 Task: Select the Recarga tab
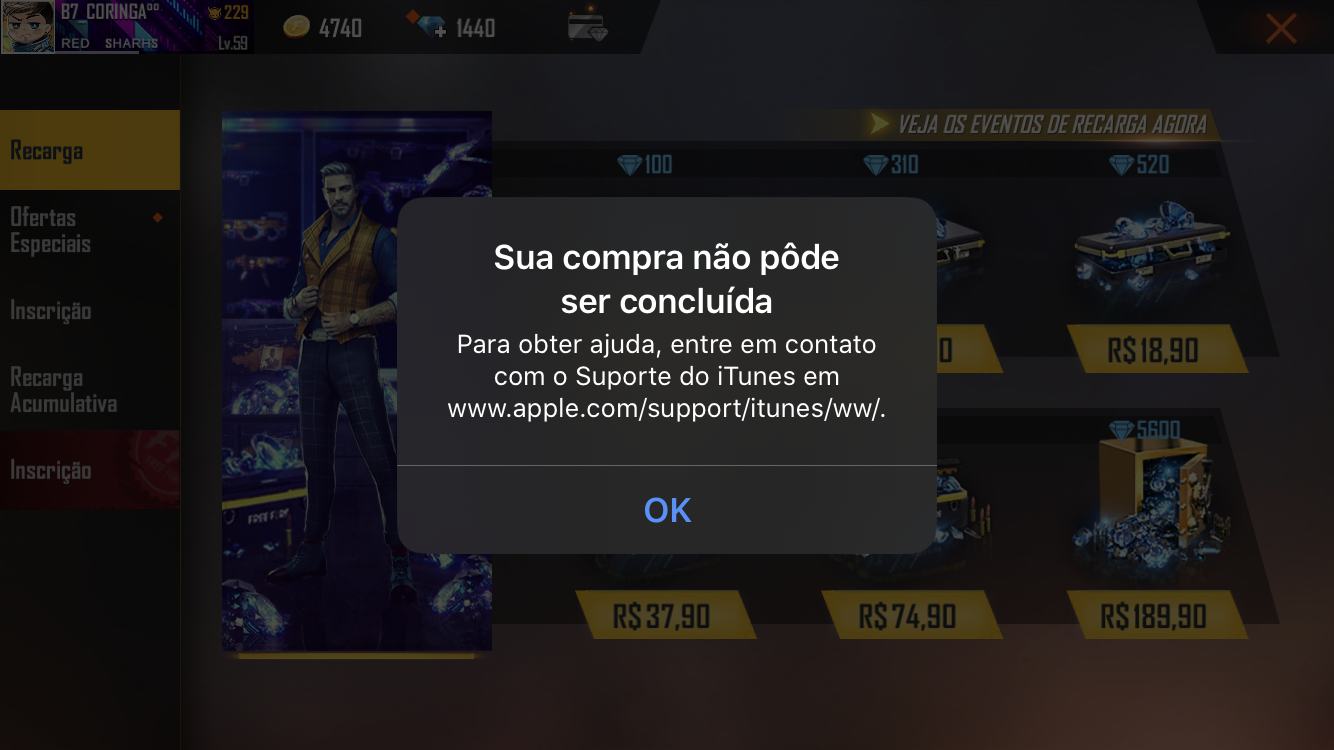(x=90, y=151)
